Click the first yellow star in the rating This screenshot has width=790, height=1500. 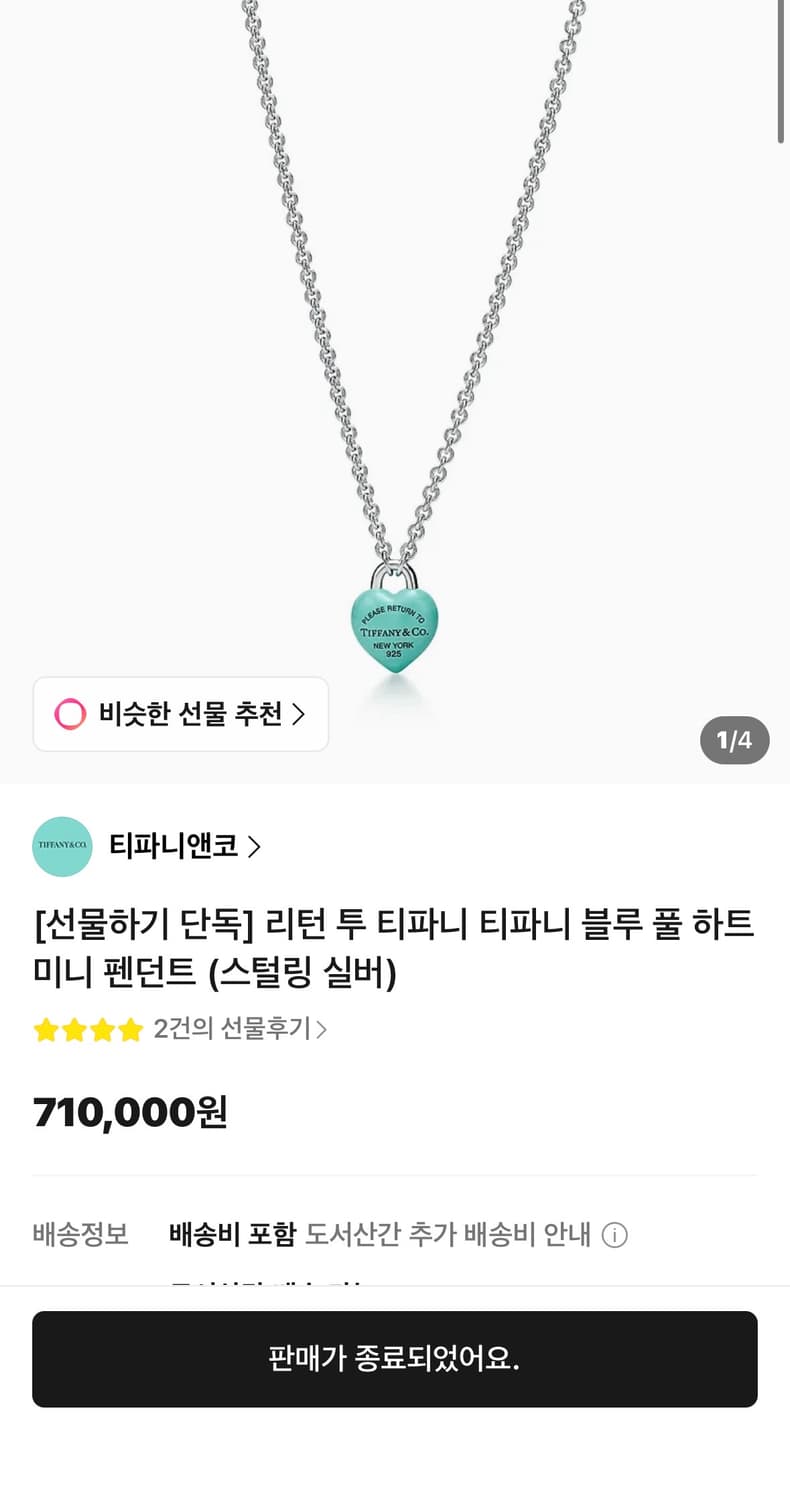click(46, 1030)
